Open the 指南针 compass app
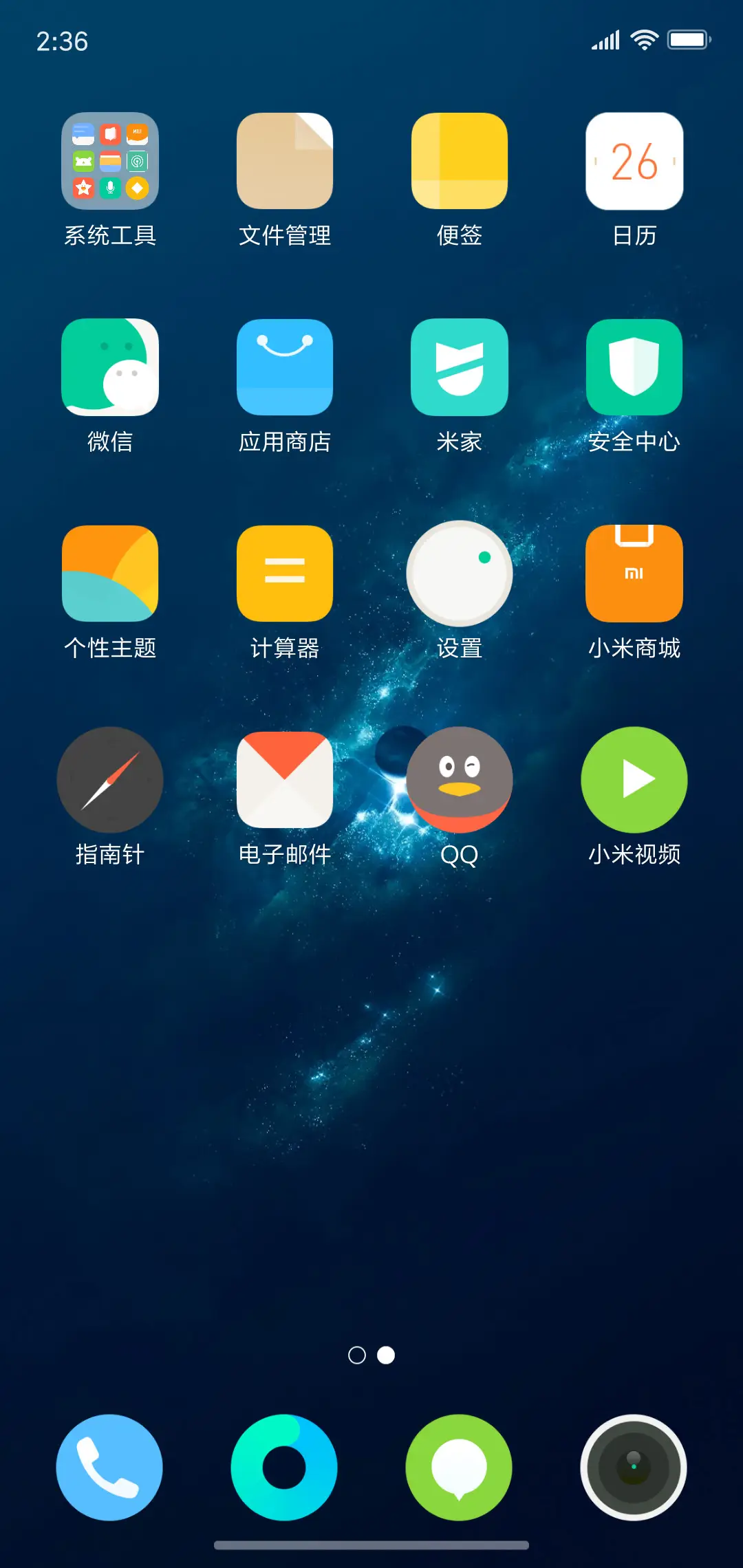This screenshot has width=743, height=1568. click(x=110, y=778)
